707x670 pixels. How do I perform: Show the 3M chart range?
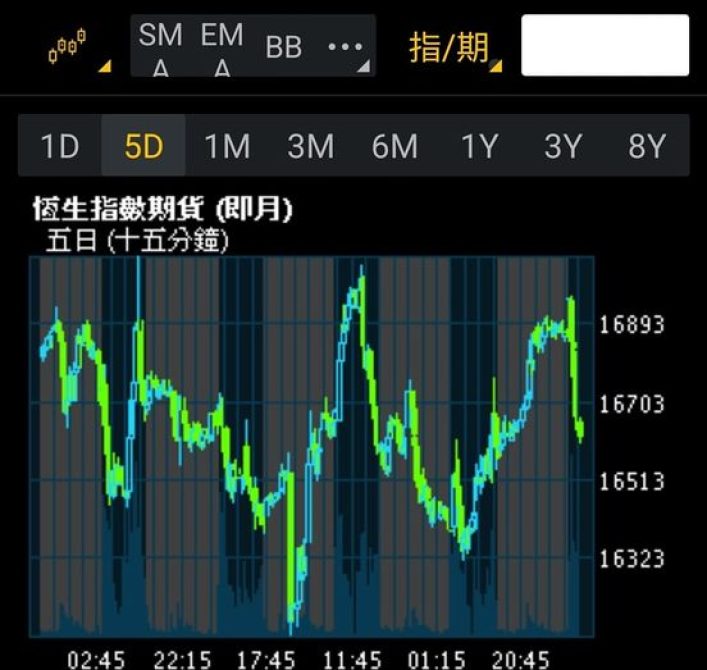[x=310, y=147]
